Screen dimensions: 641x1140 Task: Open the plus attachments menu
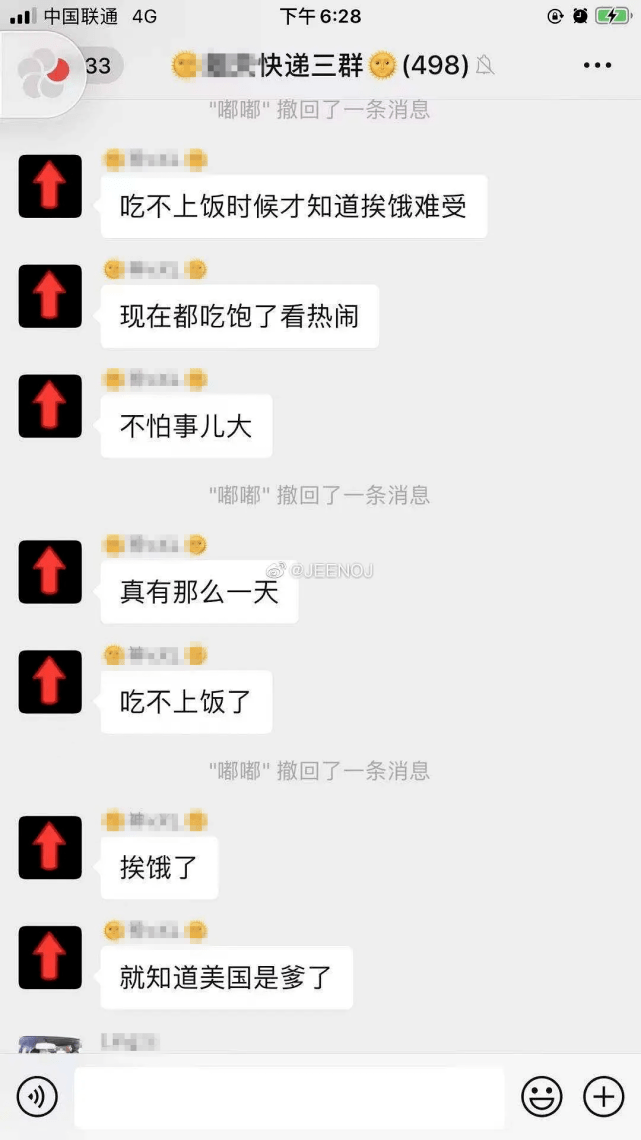603,1097
